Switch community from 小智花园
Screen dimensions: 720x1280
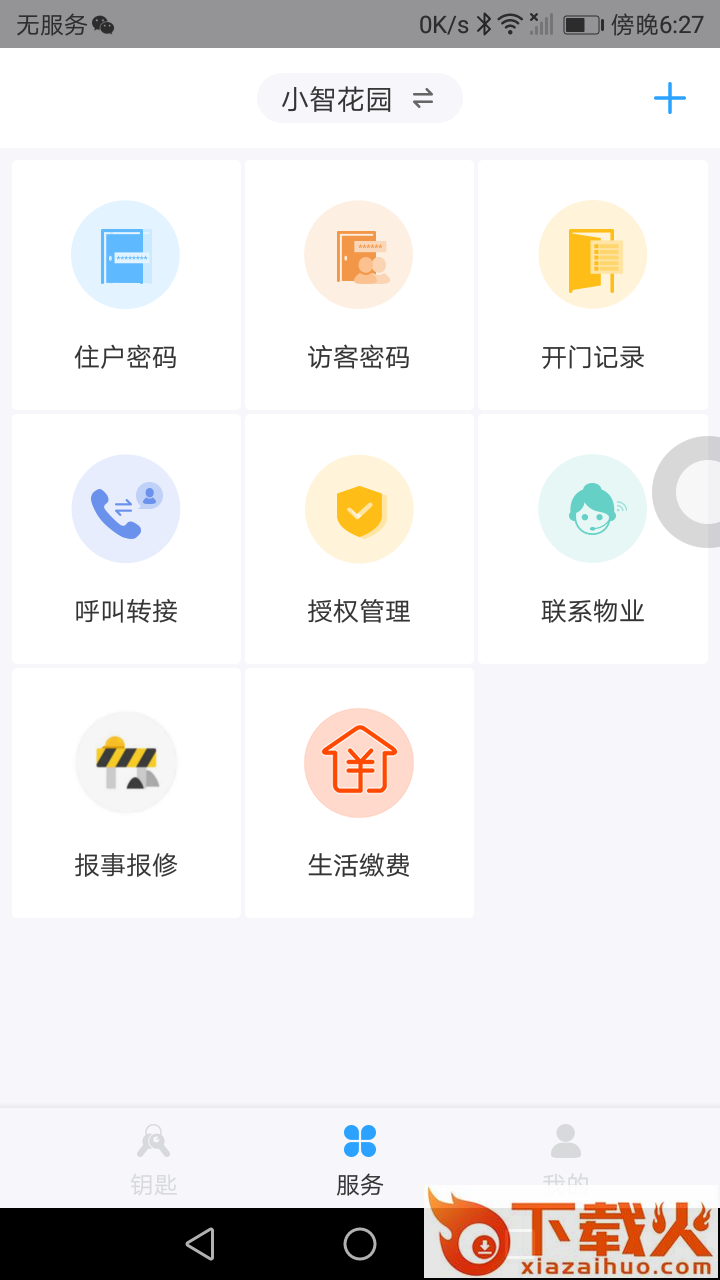pos(360,99)
